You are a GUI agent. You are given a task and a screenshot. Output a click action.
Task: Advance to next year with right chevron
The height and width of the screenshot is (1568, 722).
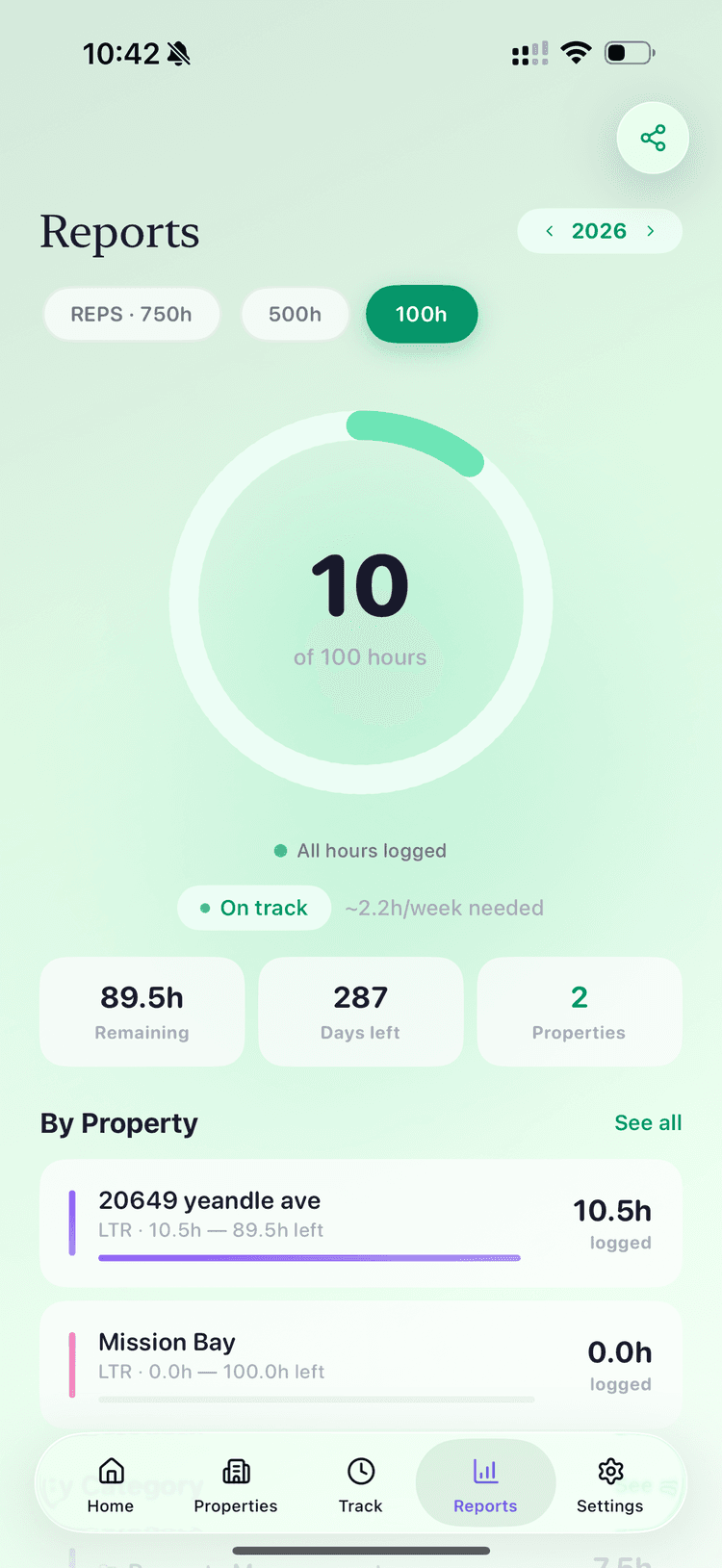(x=651, y=231)
